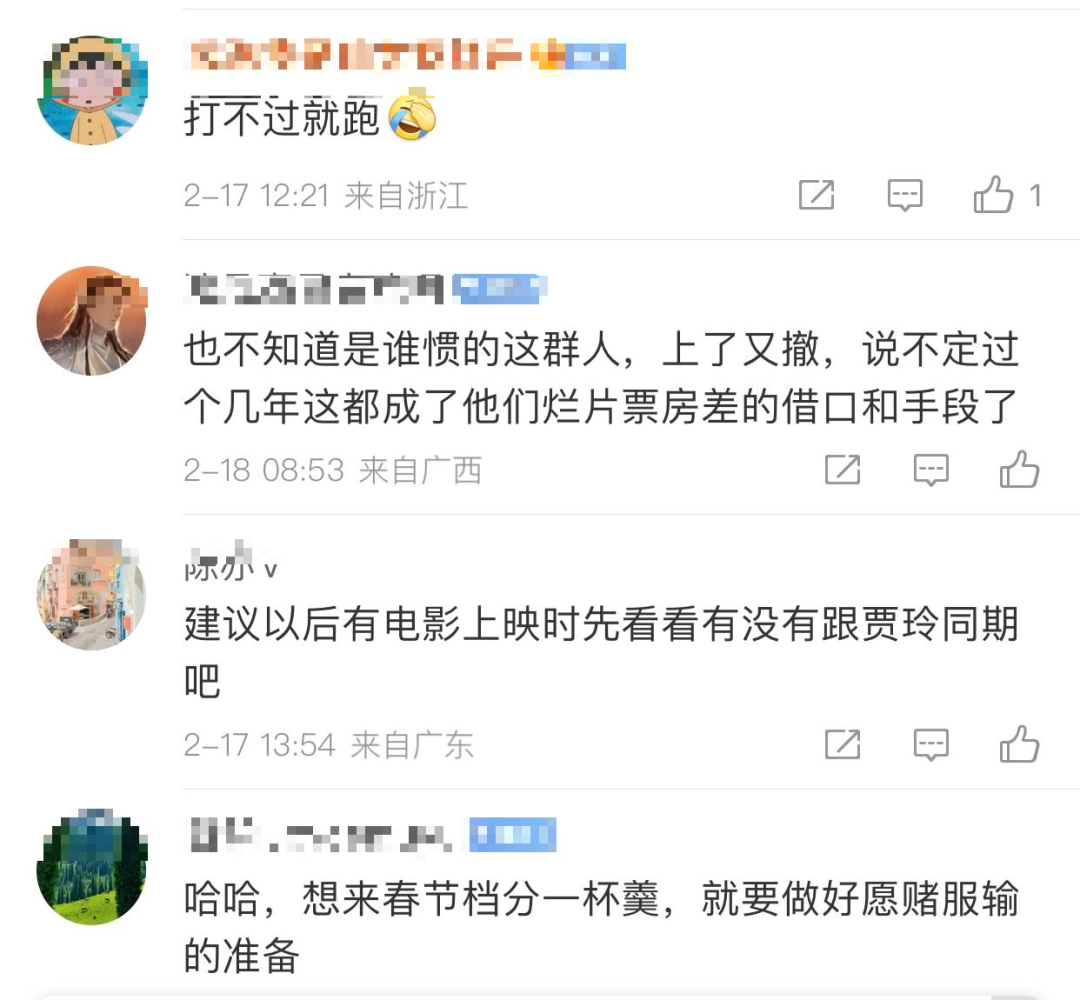Open the forest landscape avatar profile
The image size is (1080, 1000).
click(92, 867)
